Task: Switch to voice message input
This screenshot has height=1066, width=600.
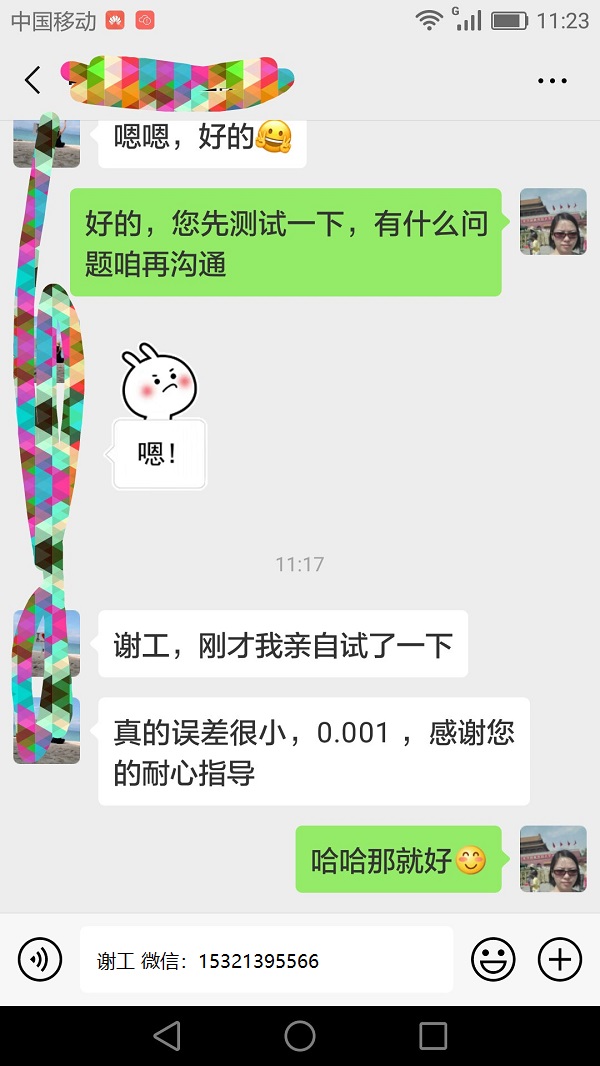Action: pos(40,960)
